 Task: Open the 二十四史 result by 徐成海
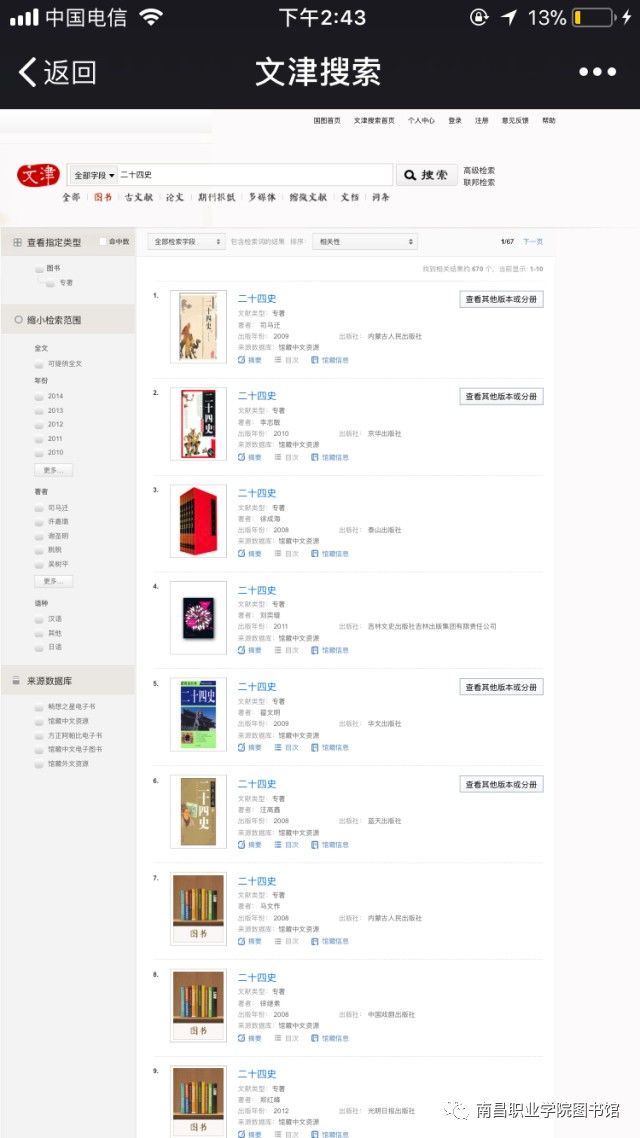(257, 493)
